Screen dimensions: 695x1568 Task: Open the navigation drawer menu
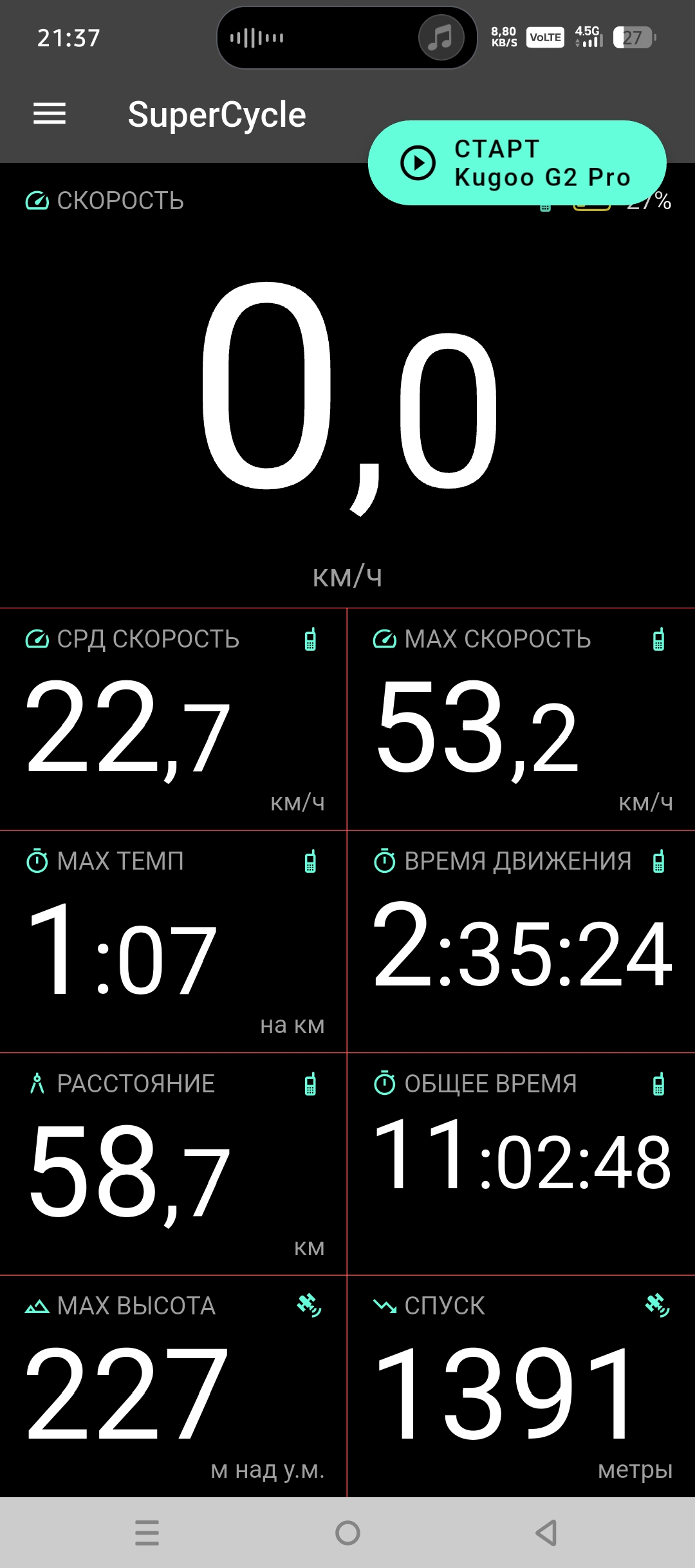tap(50, 114)
